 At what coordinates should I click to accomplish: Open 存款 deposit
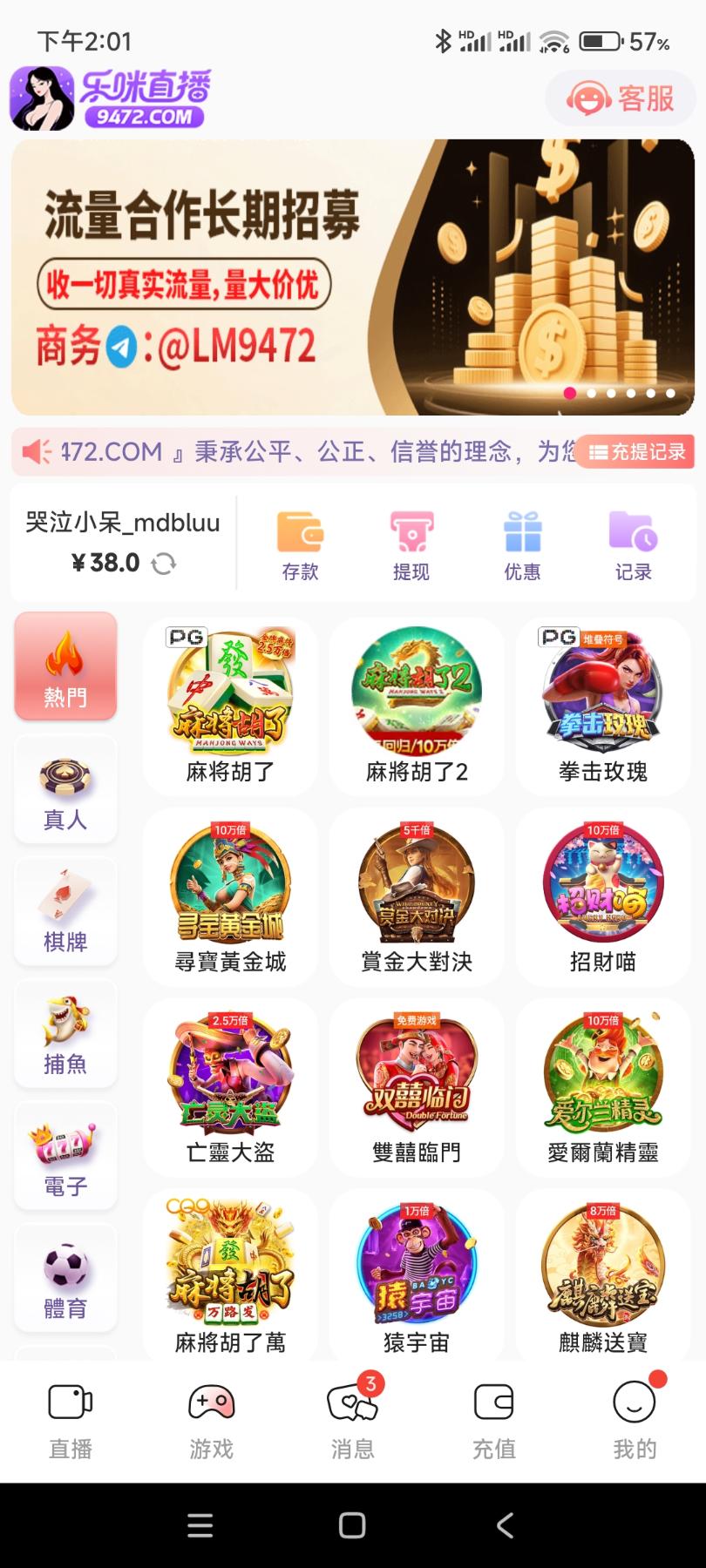pyautogui.click(x=300, y=546)
